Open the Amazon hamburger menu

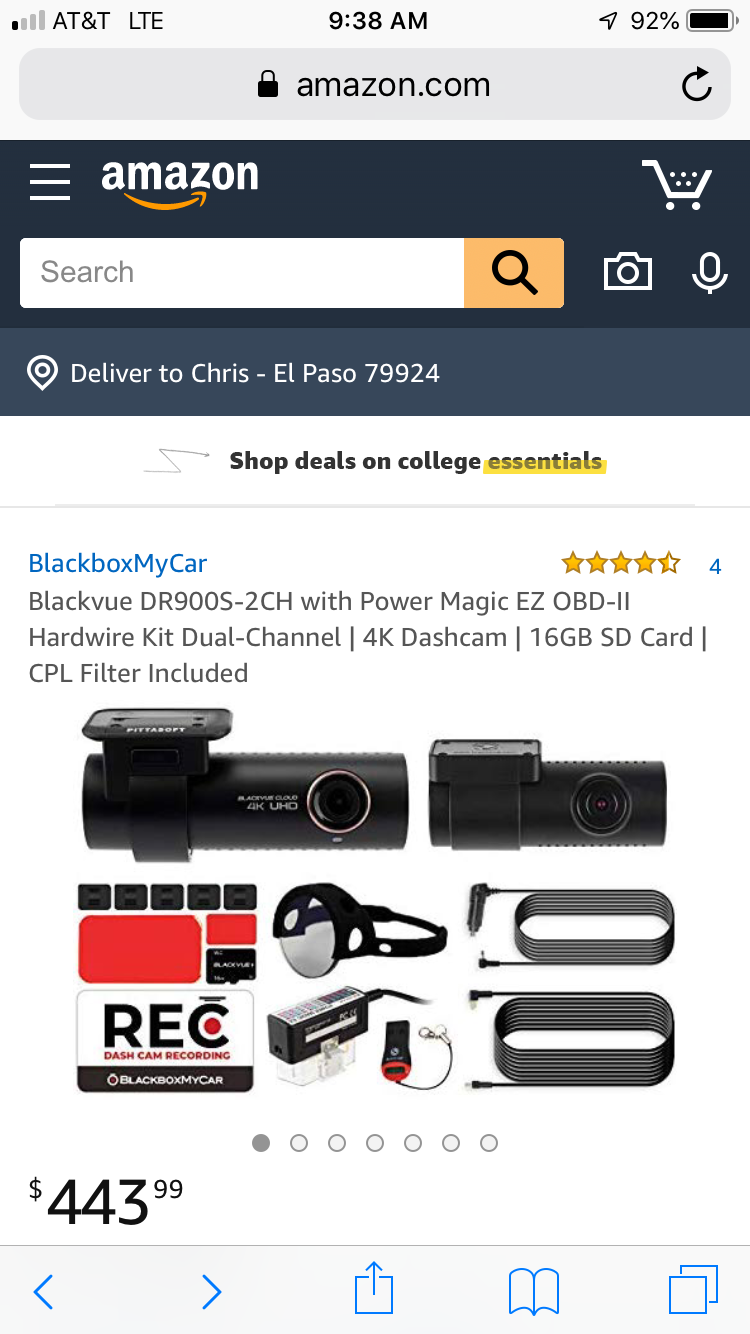coord(50,184)
